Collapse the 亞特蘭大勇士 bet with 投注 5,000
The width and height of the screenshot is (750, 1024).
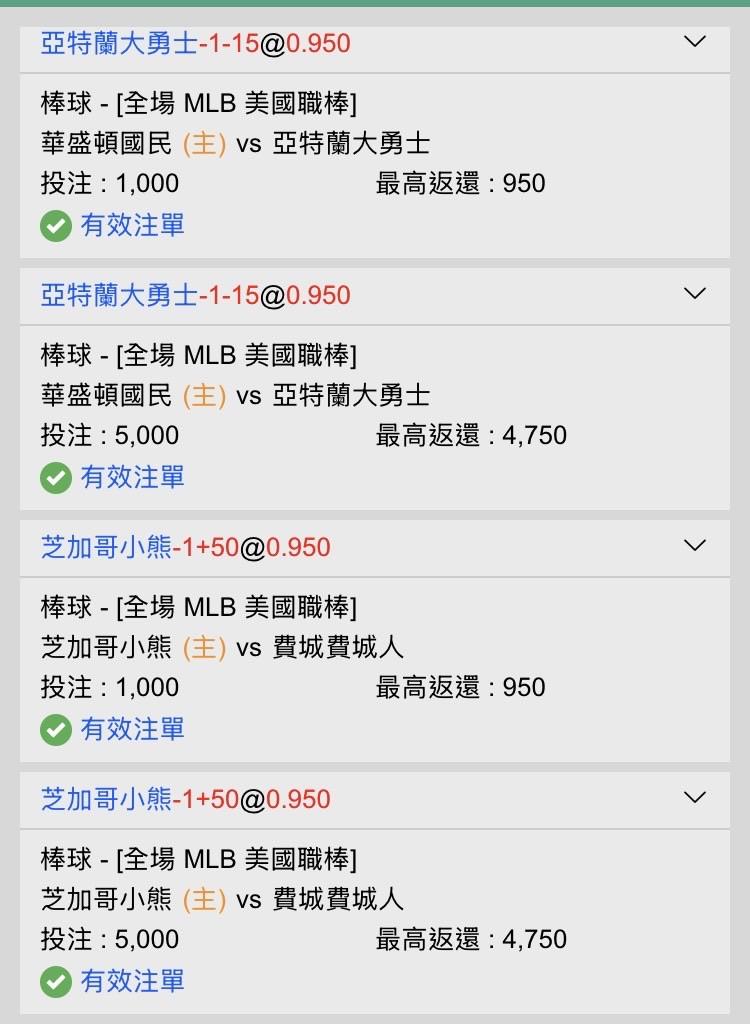694,294
